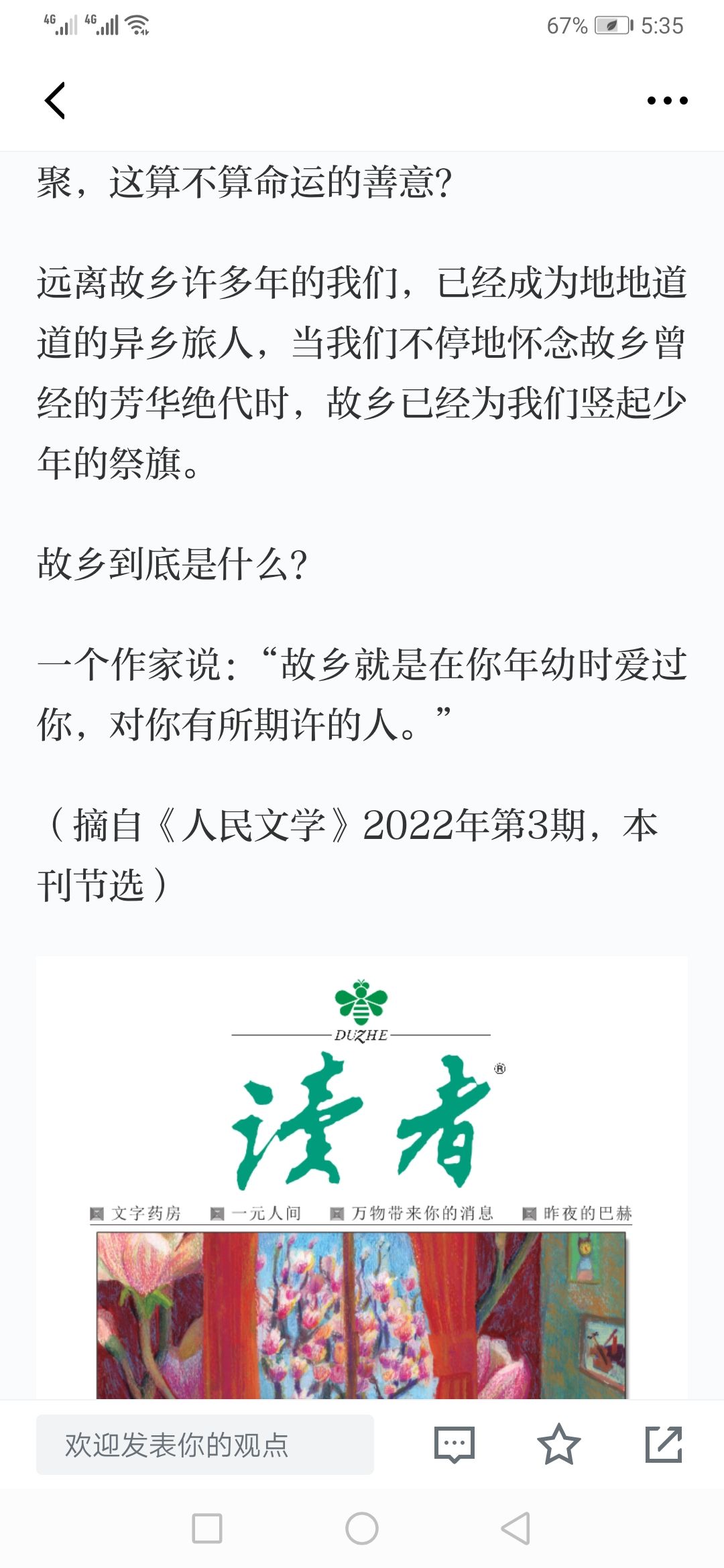Tap the system home button
The image size is (724, 1568).
[362, 1528]
